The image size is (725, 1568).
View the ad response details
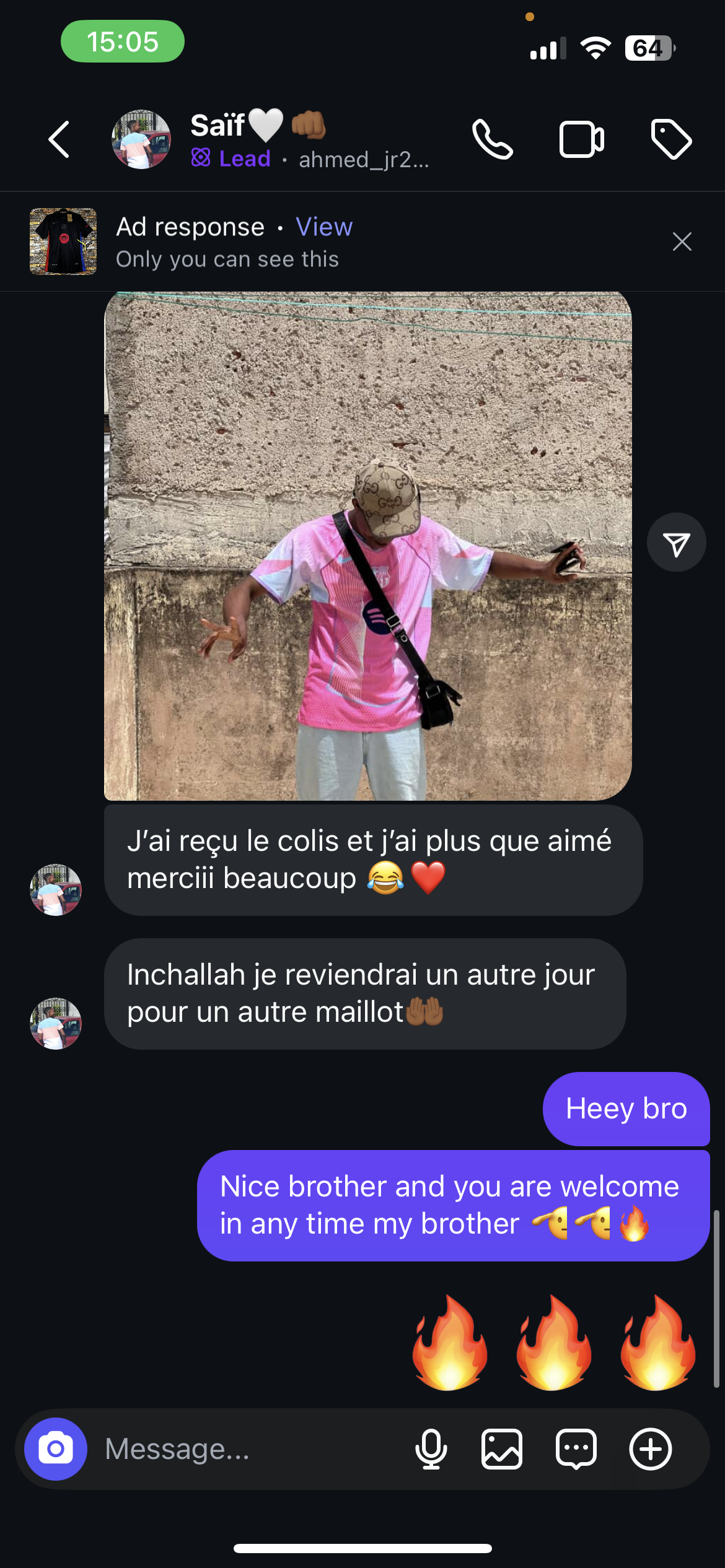point(323,227)
